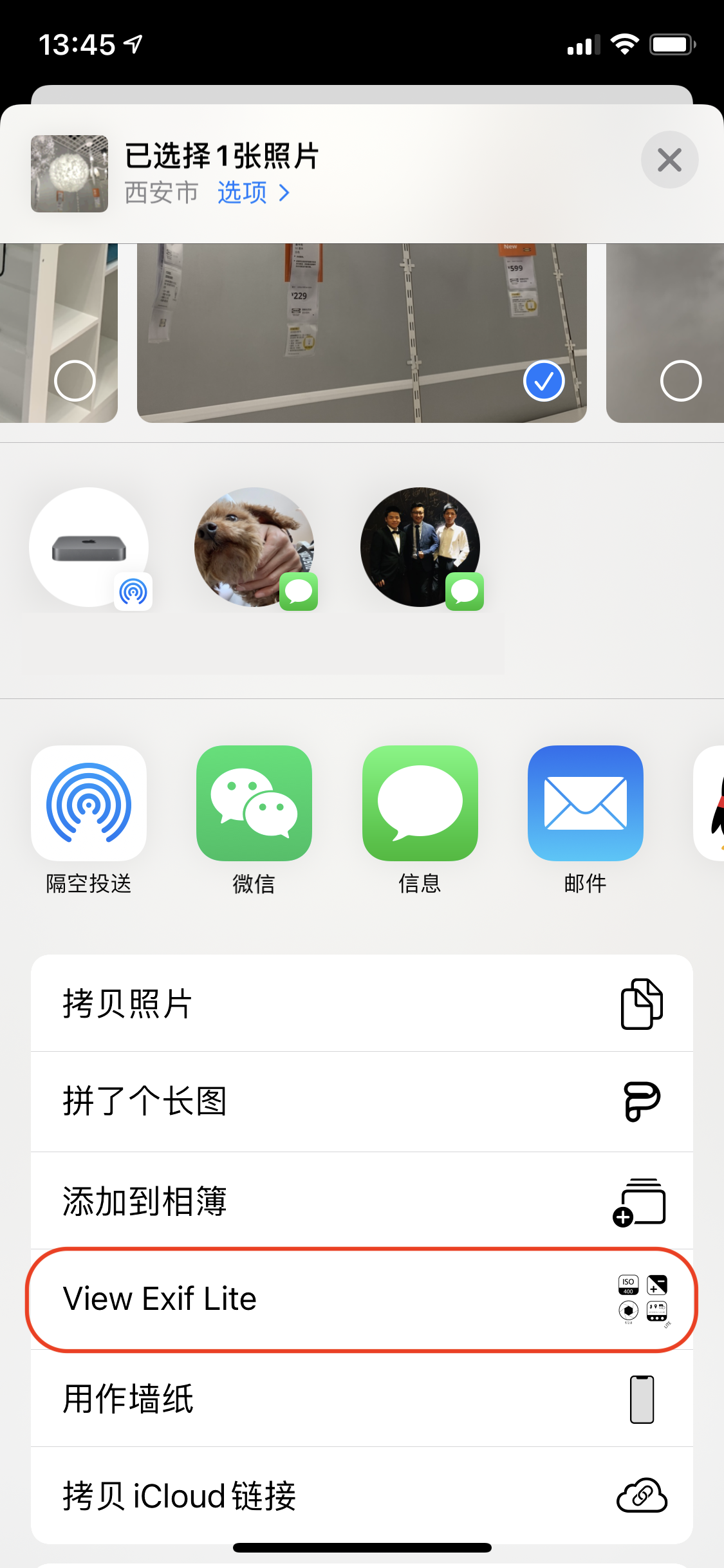Tap 拷贝 iCloud 链接
This screenshot has width=724, height=1568.
(362, 1496)
